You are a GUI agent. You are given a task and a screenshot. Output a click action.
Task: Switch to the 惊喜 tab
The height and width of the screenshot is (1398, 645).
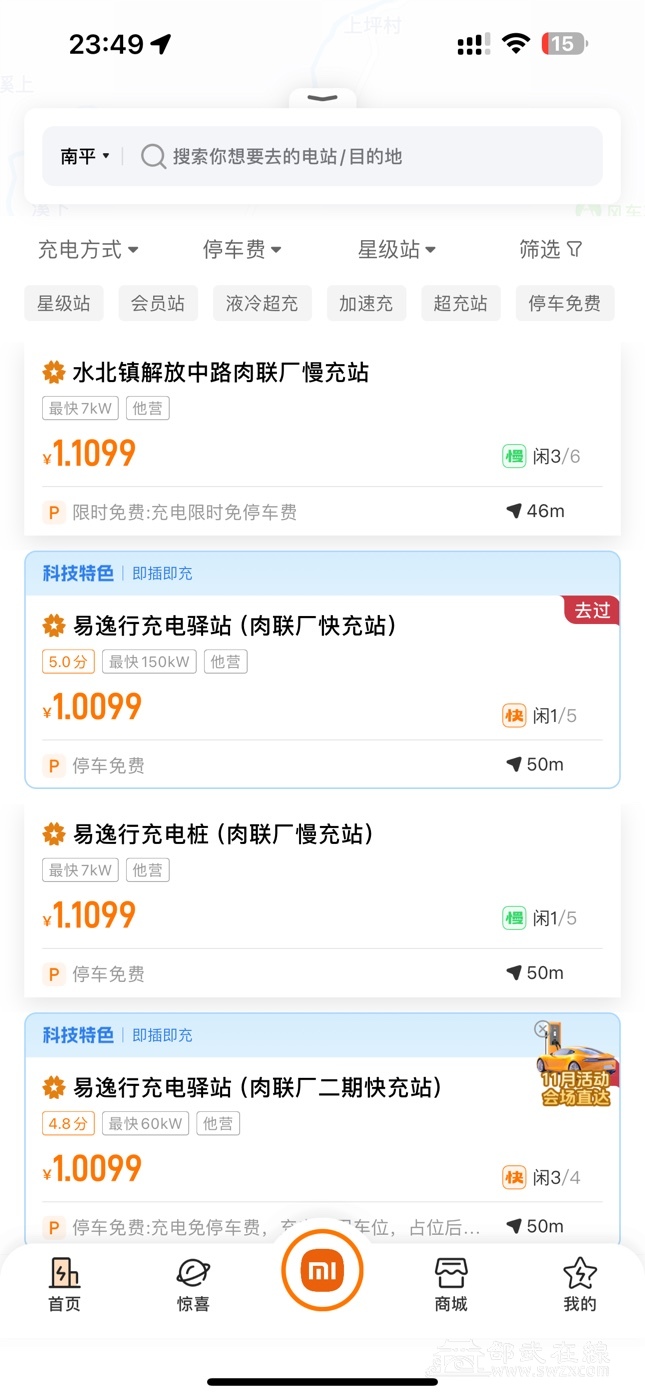point(193,1284)
